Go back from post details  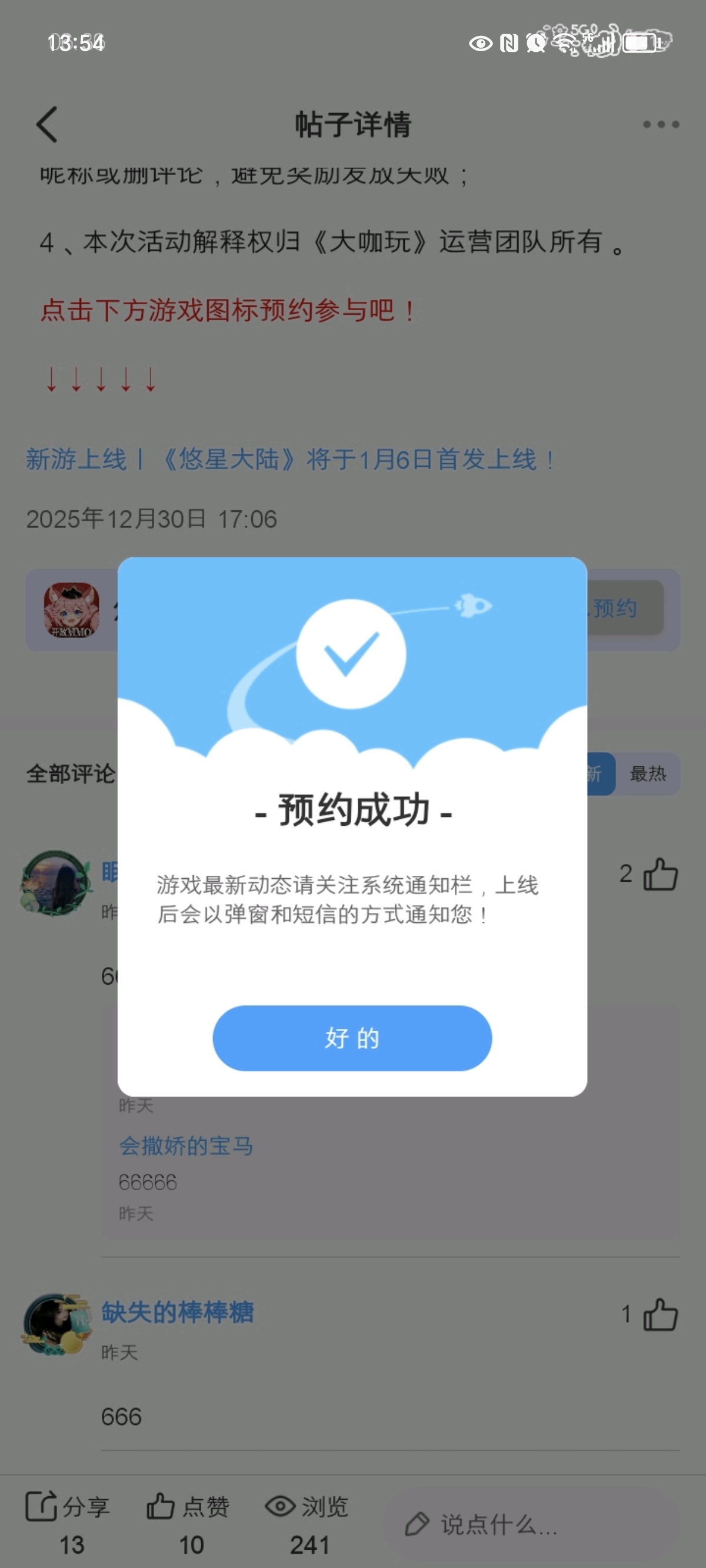pos(48,124)
